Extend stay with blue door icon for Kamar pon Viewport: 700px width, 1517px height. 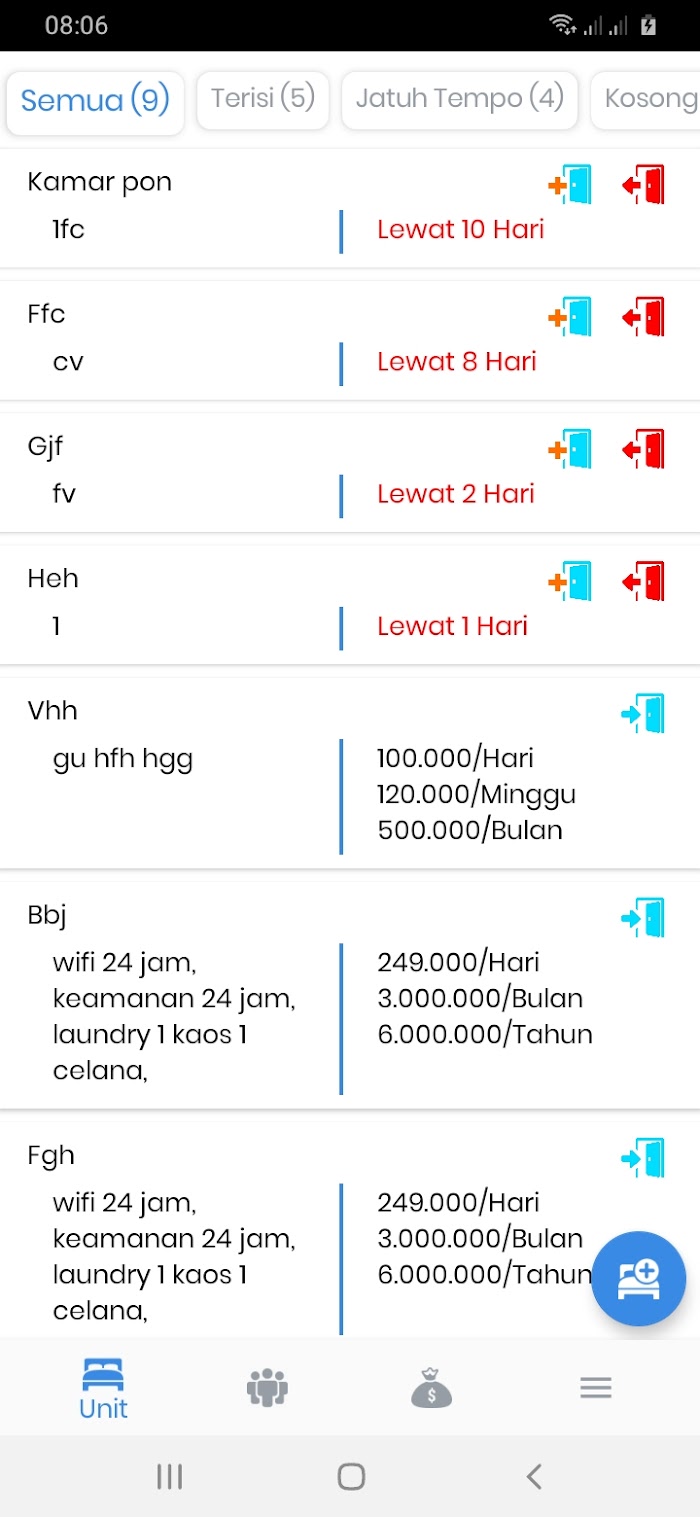[570, 185]
